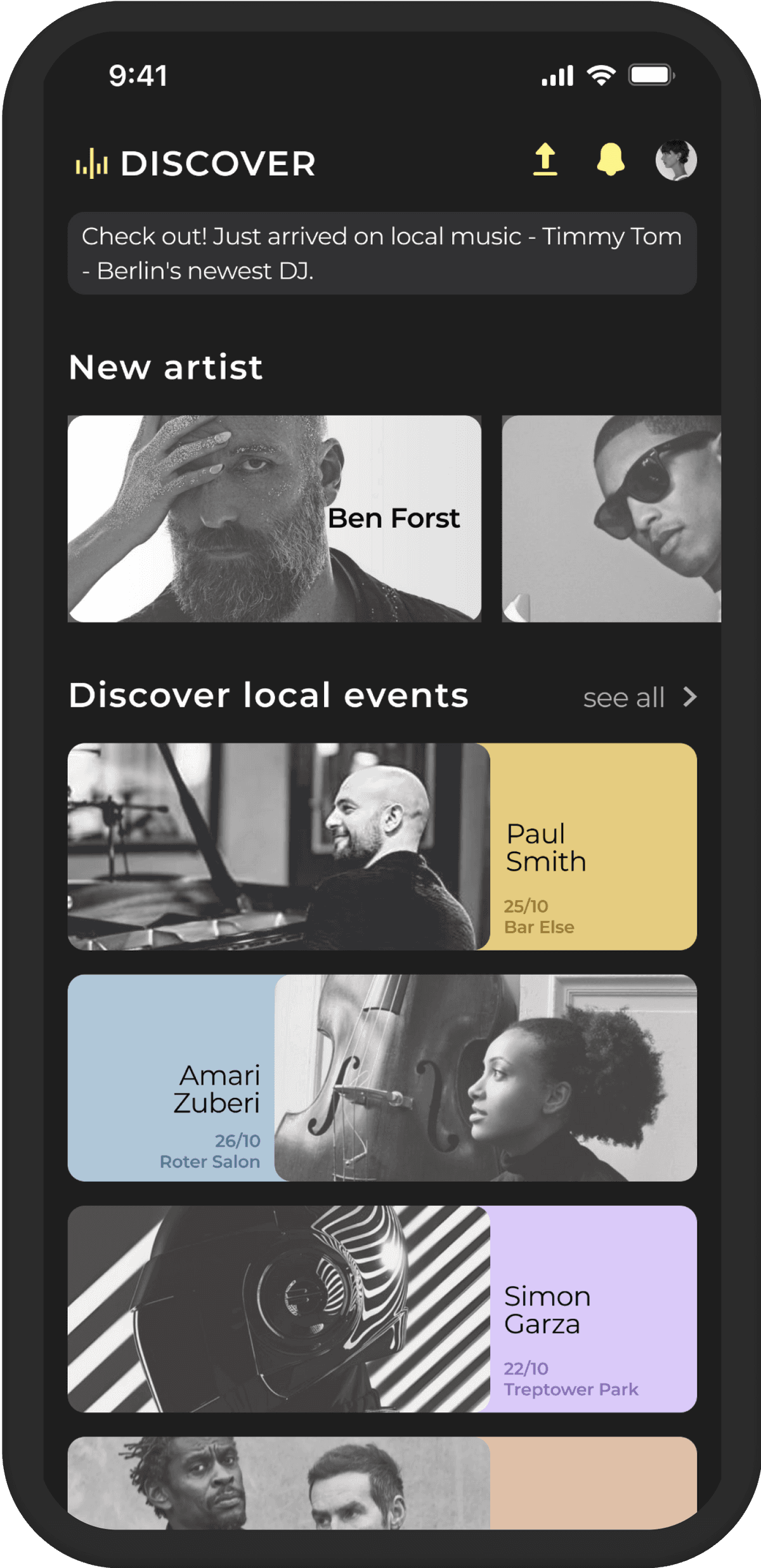Image resolution: width=761 pixels, height=1568 pixels.
Task: Open the Timmy Tom announcement banner
Action: coord(382,253)
